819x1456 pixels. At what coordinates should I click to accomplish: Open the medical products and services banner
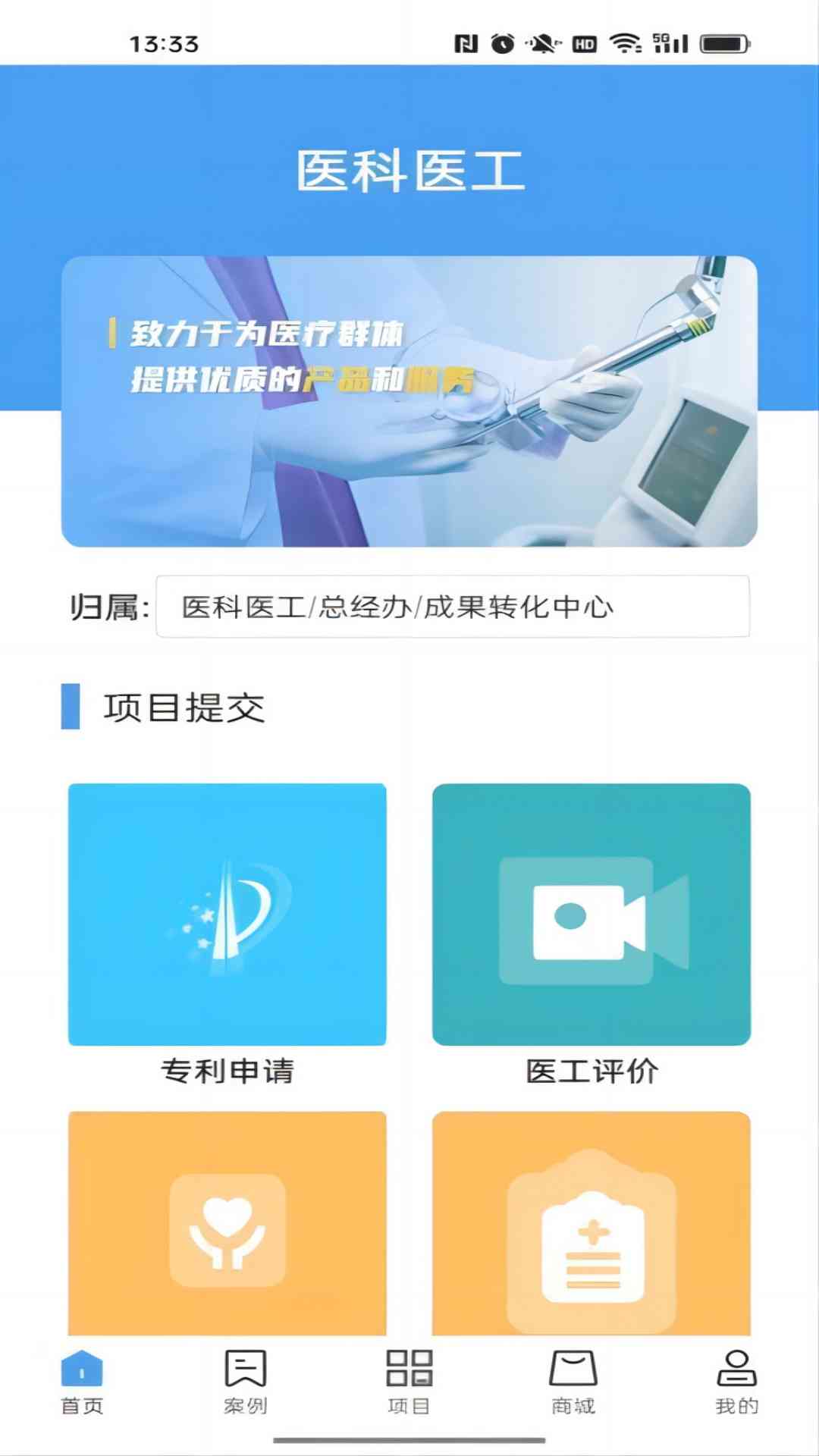point(409,401)
